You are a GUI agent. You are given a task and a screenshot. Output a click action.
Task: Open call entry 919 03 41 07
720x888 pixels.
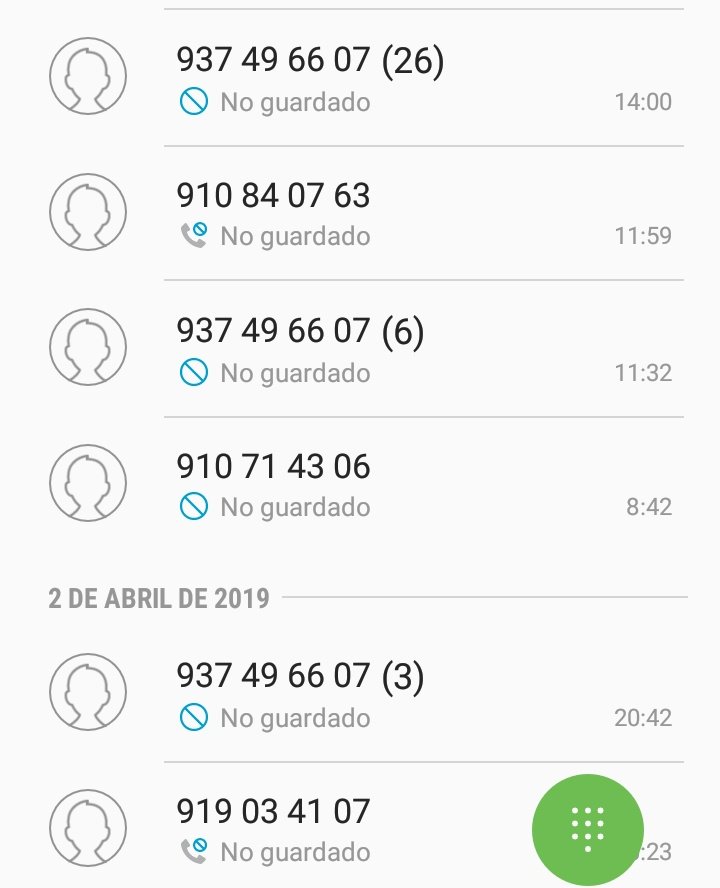[350, 828]
